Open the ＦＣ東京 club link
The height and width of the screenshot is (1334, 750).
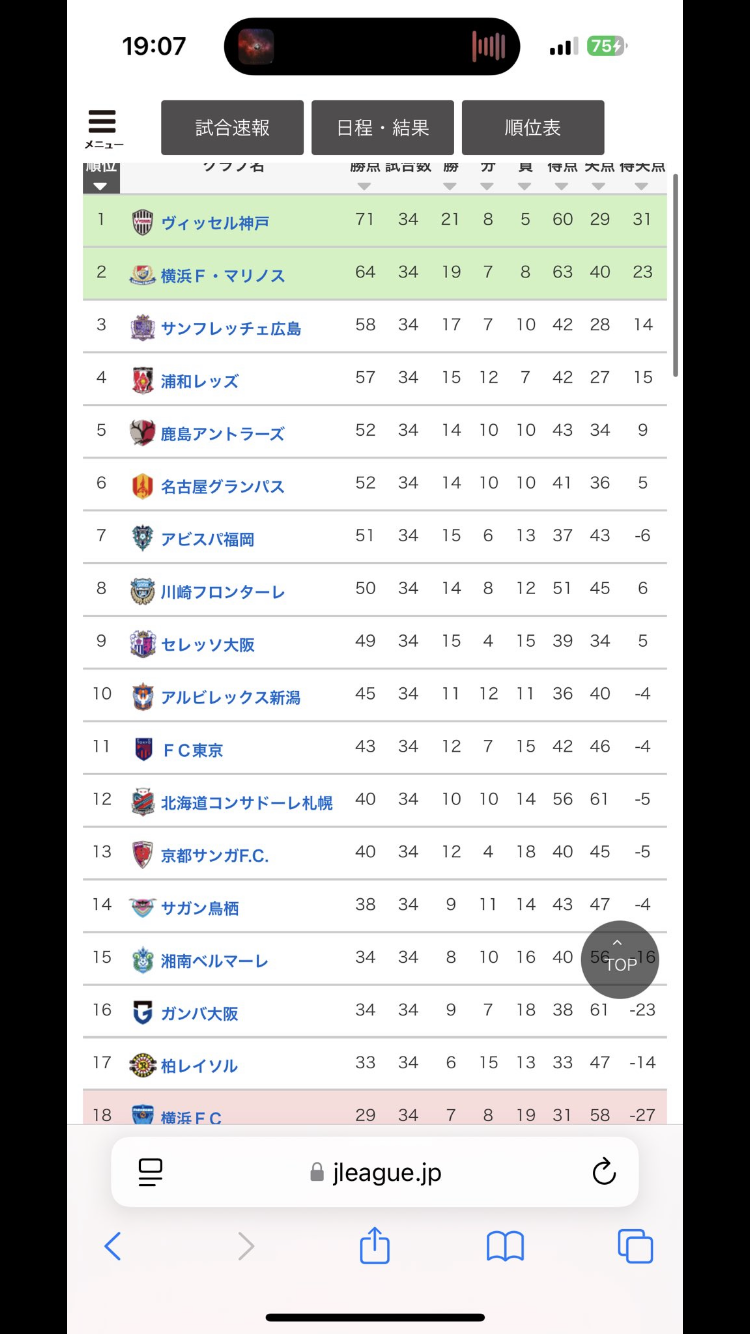pyautogui.click(x=193, y=750)
